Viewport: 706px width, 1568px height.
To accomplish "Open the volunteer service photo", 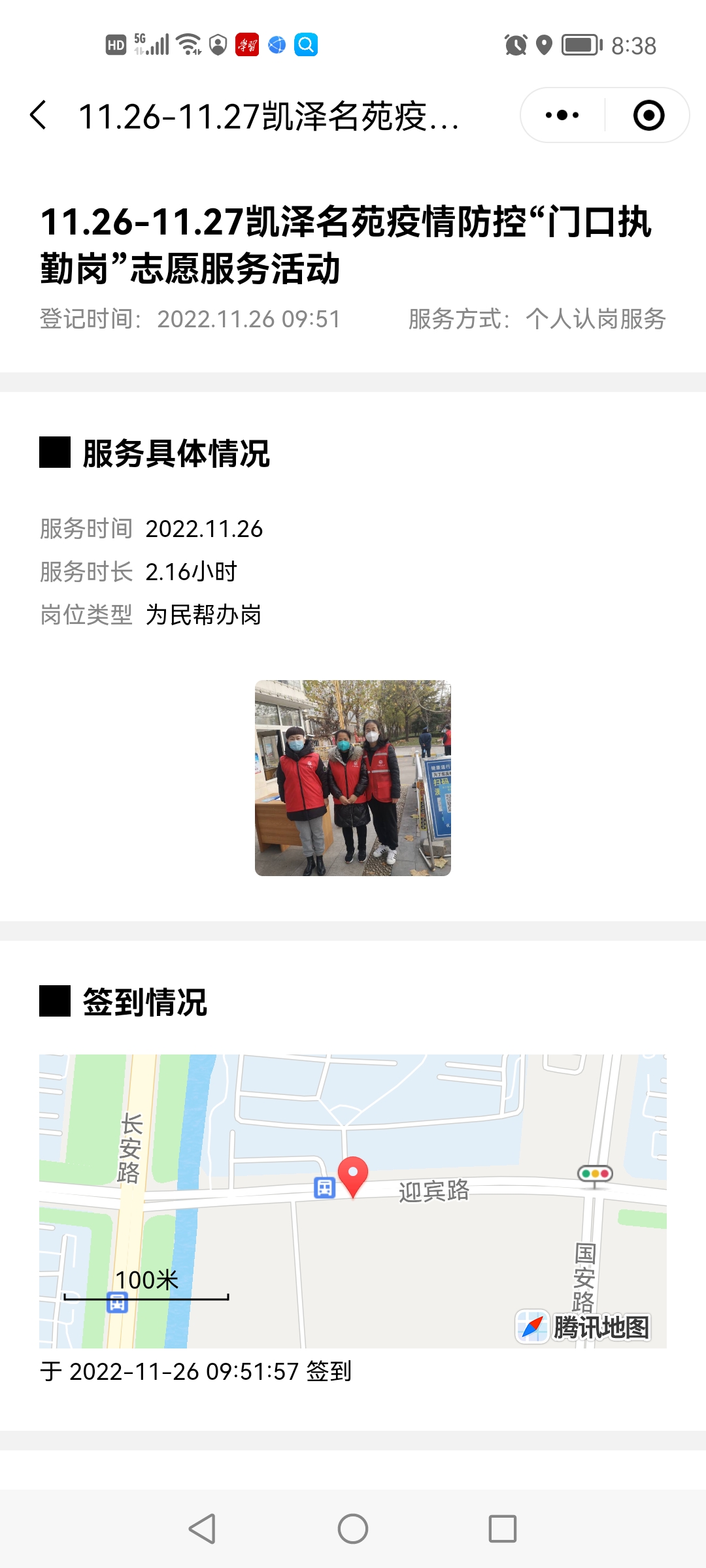I will [x=353, y=778].
